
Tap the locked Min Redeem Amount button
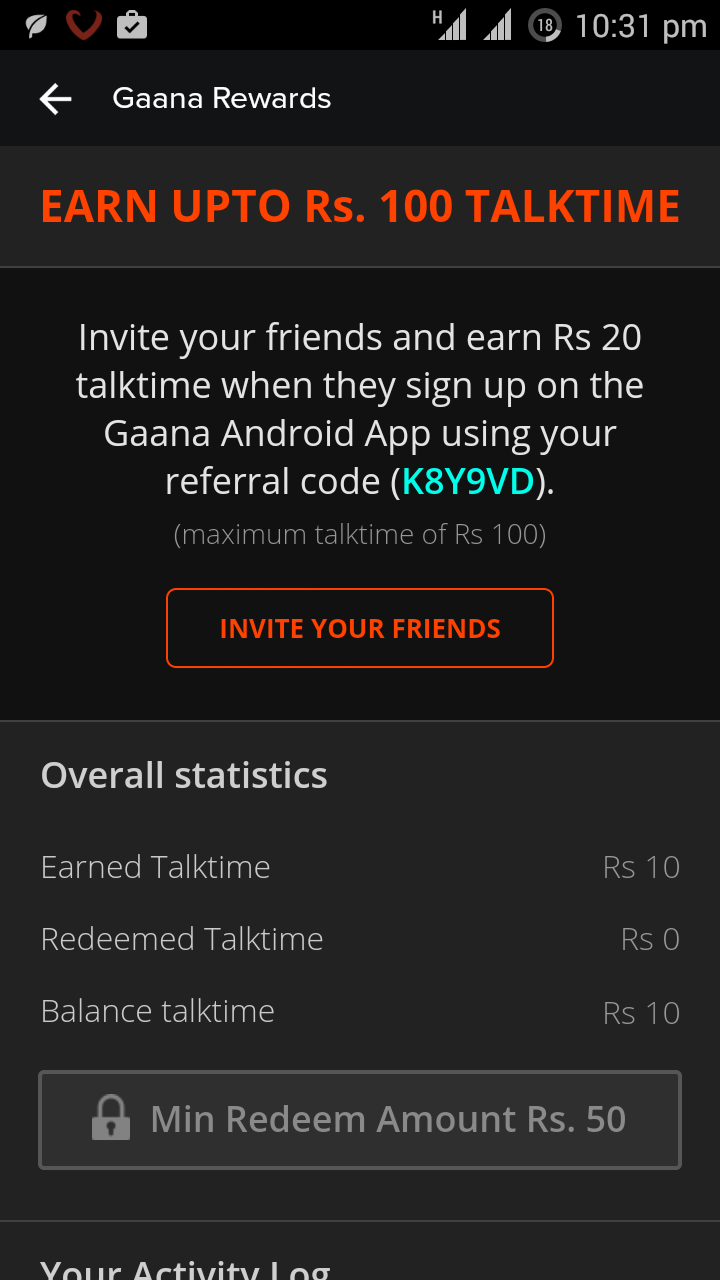coord(360,1120)
